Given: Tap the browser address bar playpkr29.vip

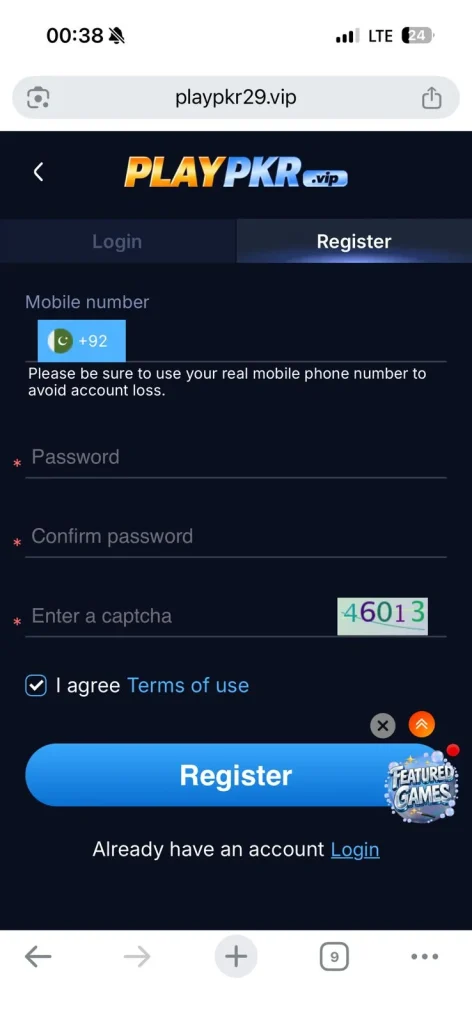Looking at the screenshot, I should pyautogui.click(x=236, y=98).
